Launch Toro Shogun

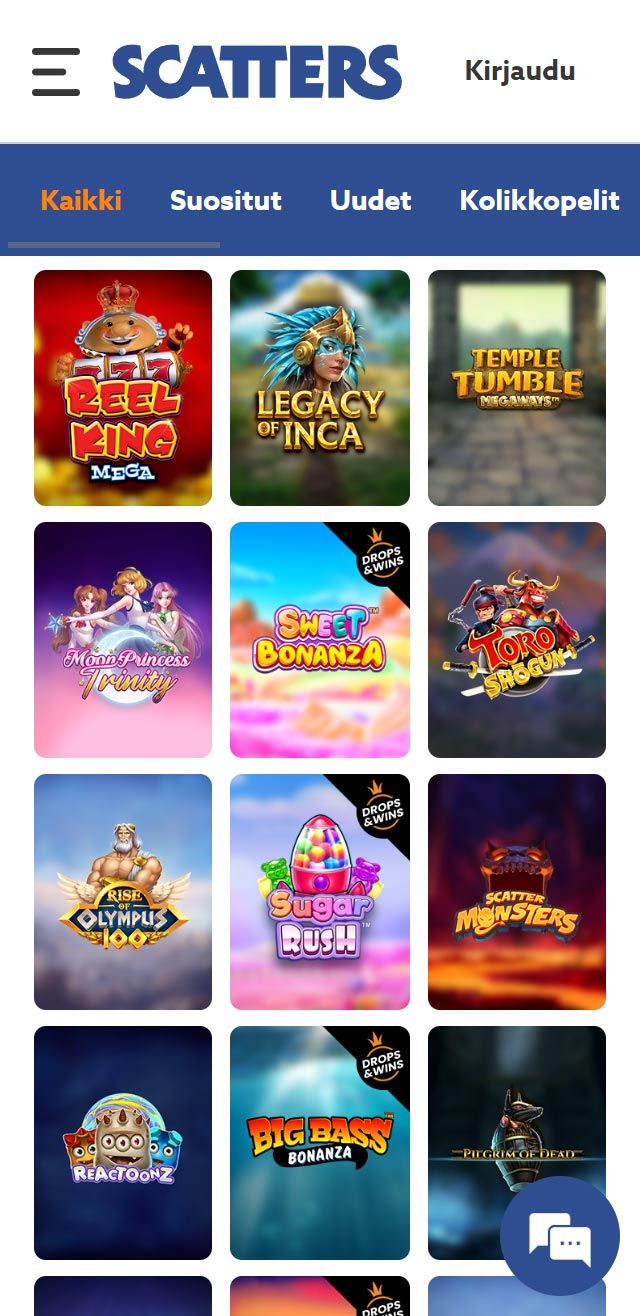click(517, 640)
